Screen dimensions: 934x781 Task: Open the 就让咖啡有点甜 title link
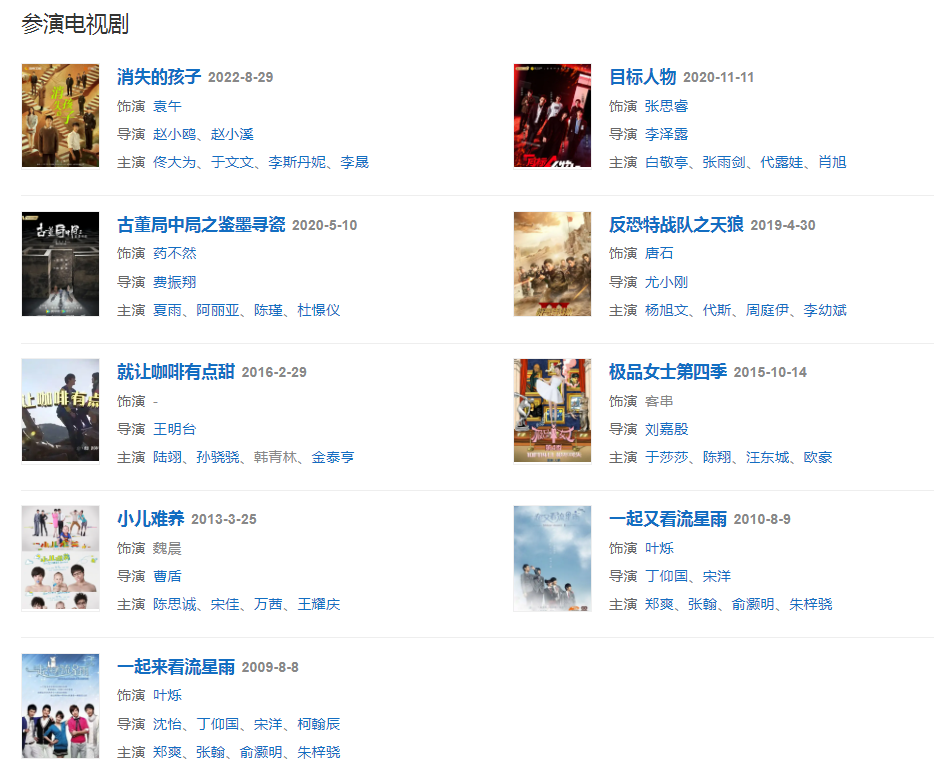tap(176, 371)
